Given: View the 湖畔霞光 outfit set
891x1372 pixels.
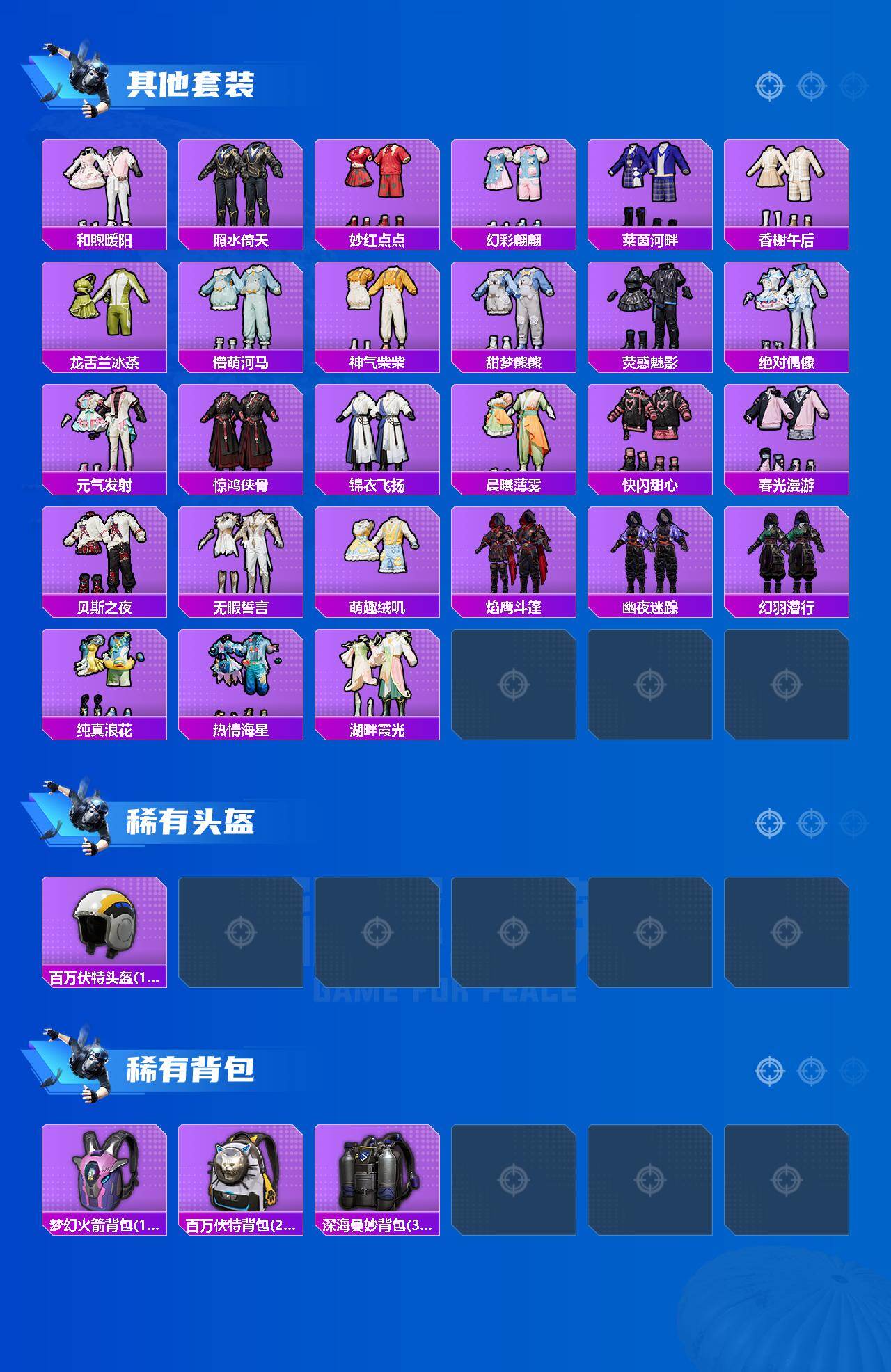Looking at the screenshot, I should coord(377,678).
